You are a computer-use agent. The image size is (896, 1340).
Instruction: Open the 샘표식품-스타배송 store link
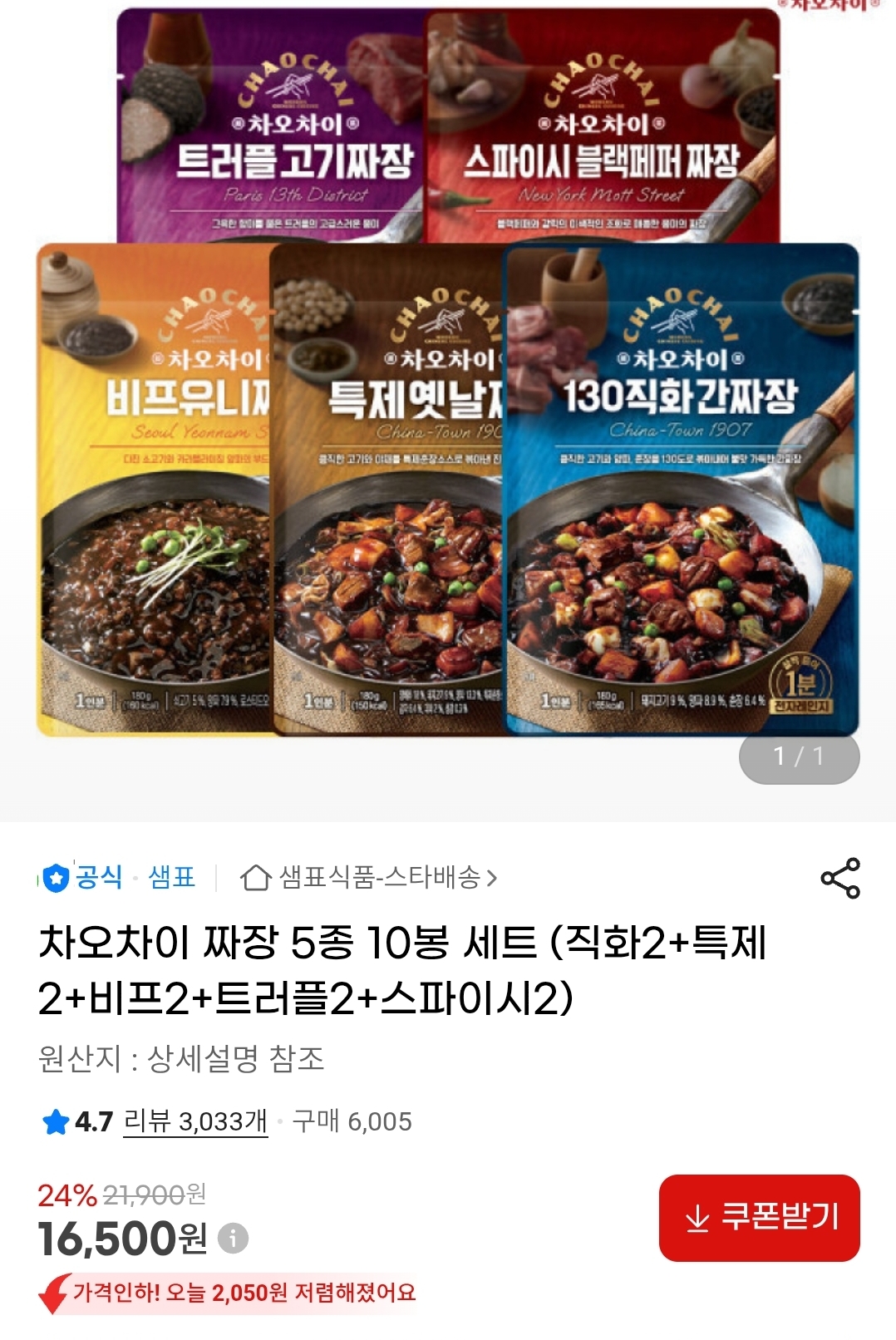370,877
